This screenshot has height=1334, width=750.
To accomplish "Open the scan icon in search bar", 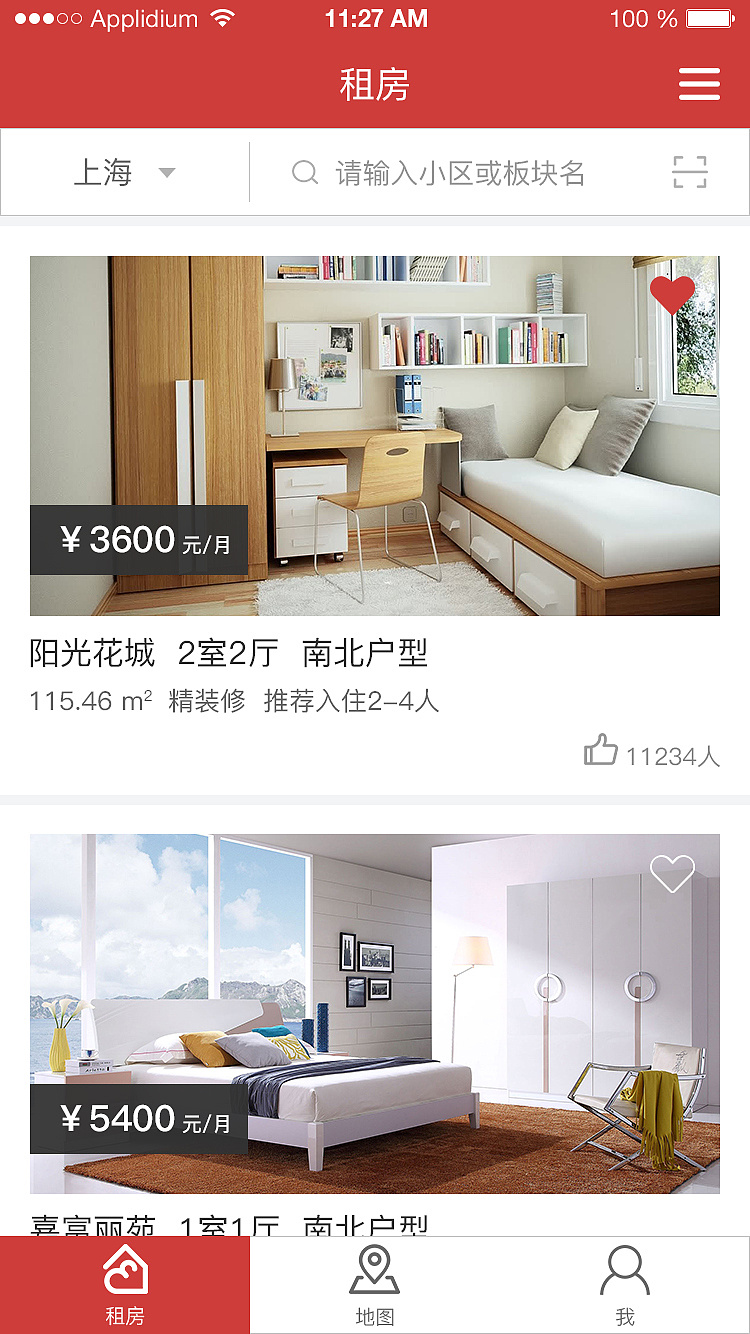I will point(689,172).
